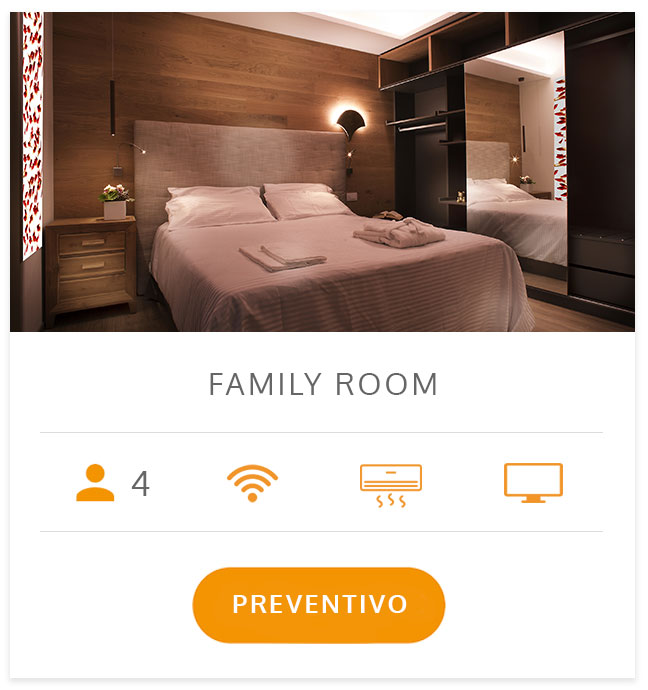Open the Family Room photo
This screenshot has height=690, width=648.
(x=322, y=172)
